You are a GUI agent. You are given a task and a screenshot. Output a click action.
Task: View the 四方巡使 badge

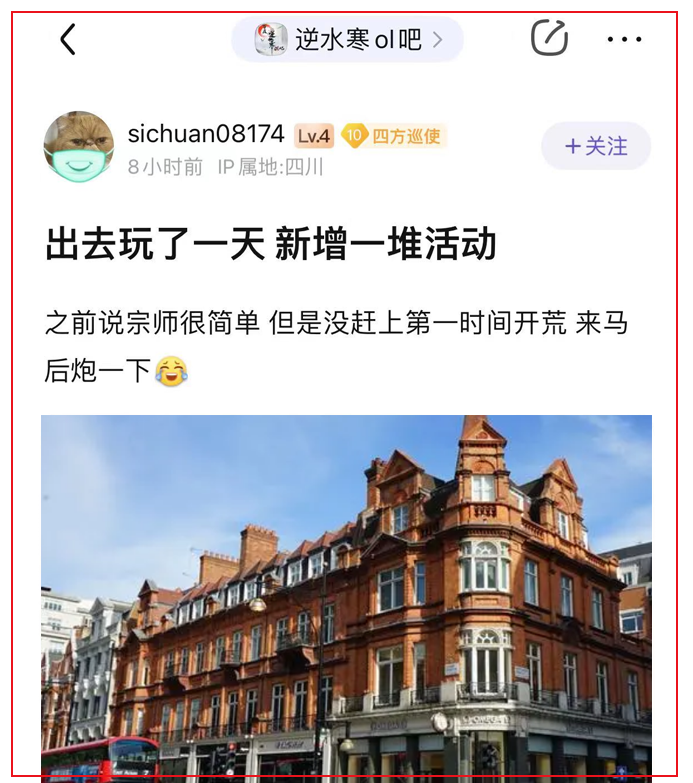[393, 136]
